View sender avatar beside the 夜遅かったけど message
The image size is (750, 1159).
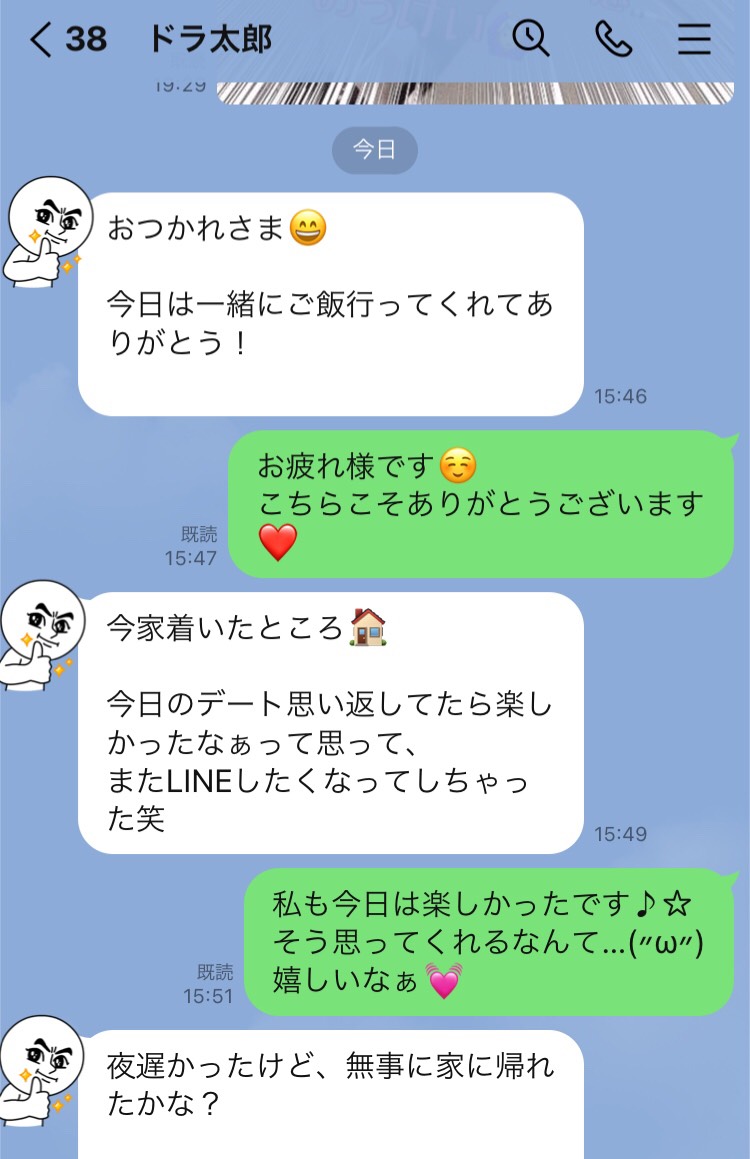pyautogui.click(x=47, y=1068)
